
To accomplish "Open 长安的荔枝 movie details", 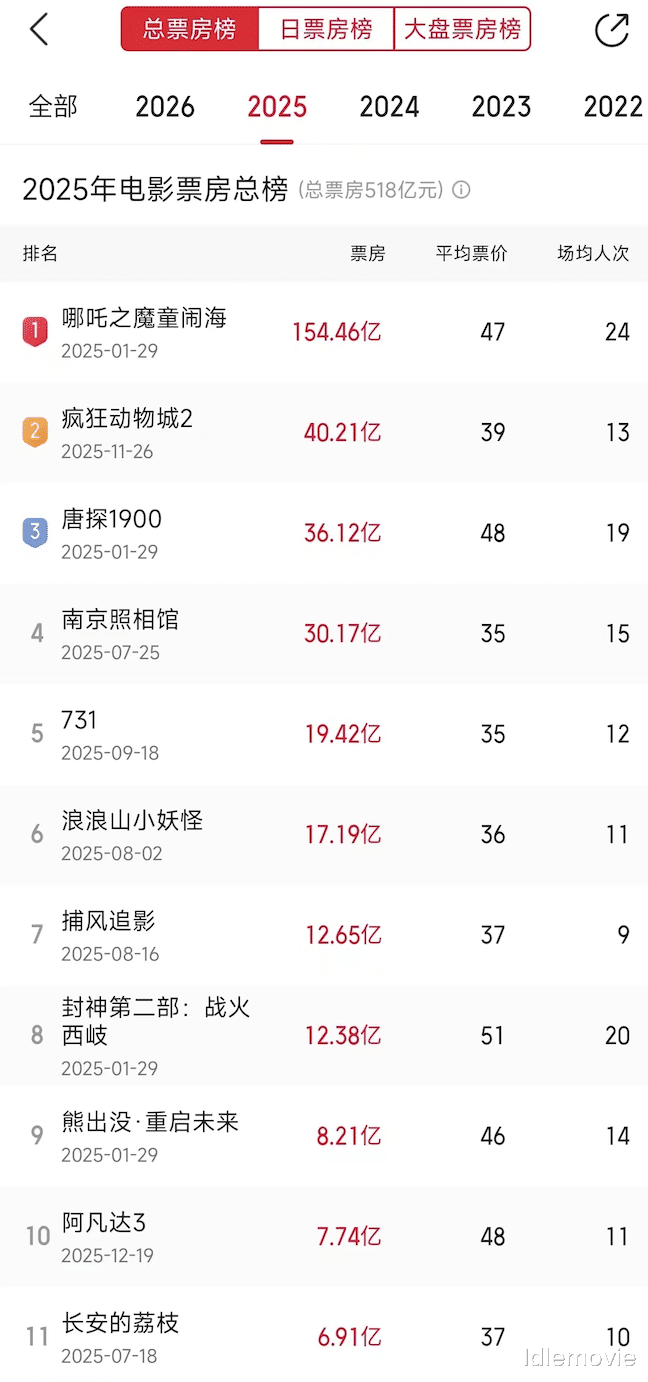I will (x=120, y=1324).
